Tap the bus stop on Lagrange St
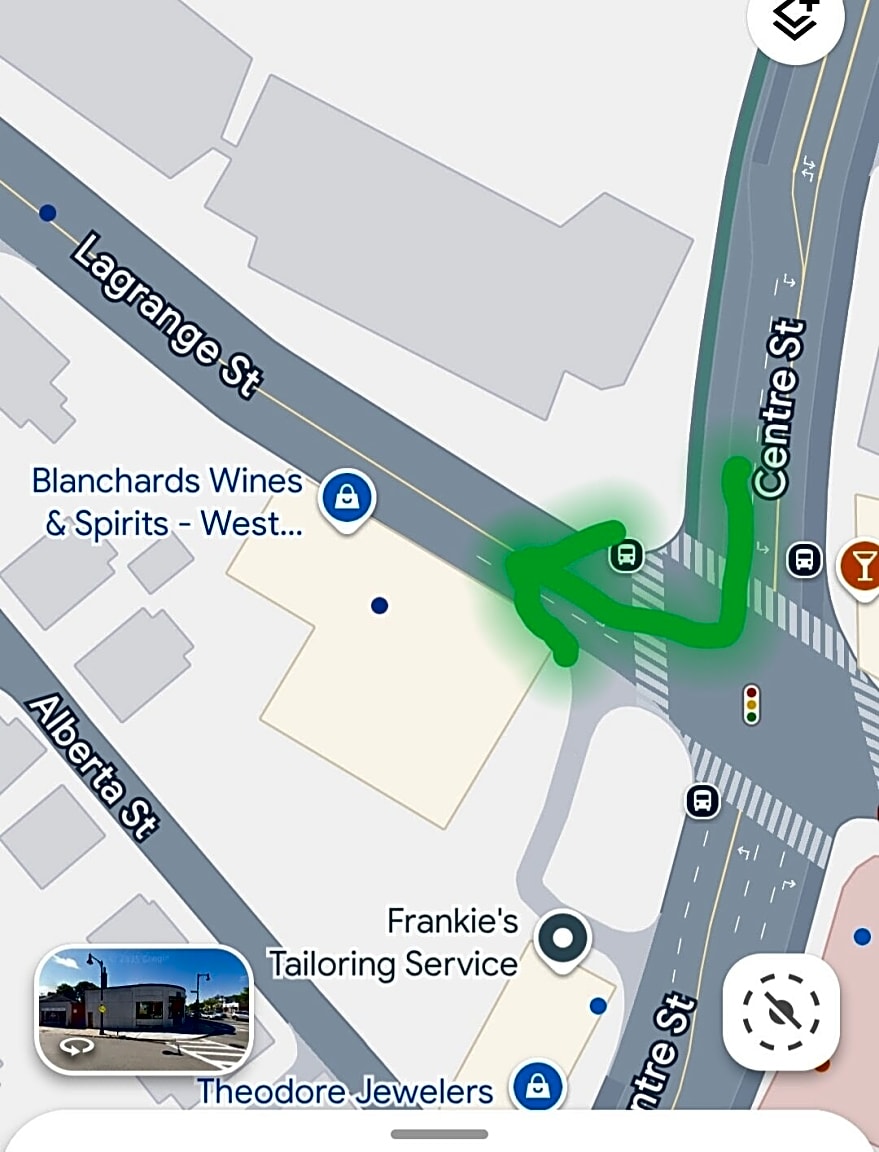This screenshot has width=879, height=1152. pos(626,555)
